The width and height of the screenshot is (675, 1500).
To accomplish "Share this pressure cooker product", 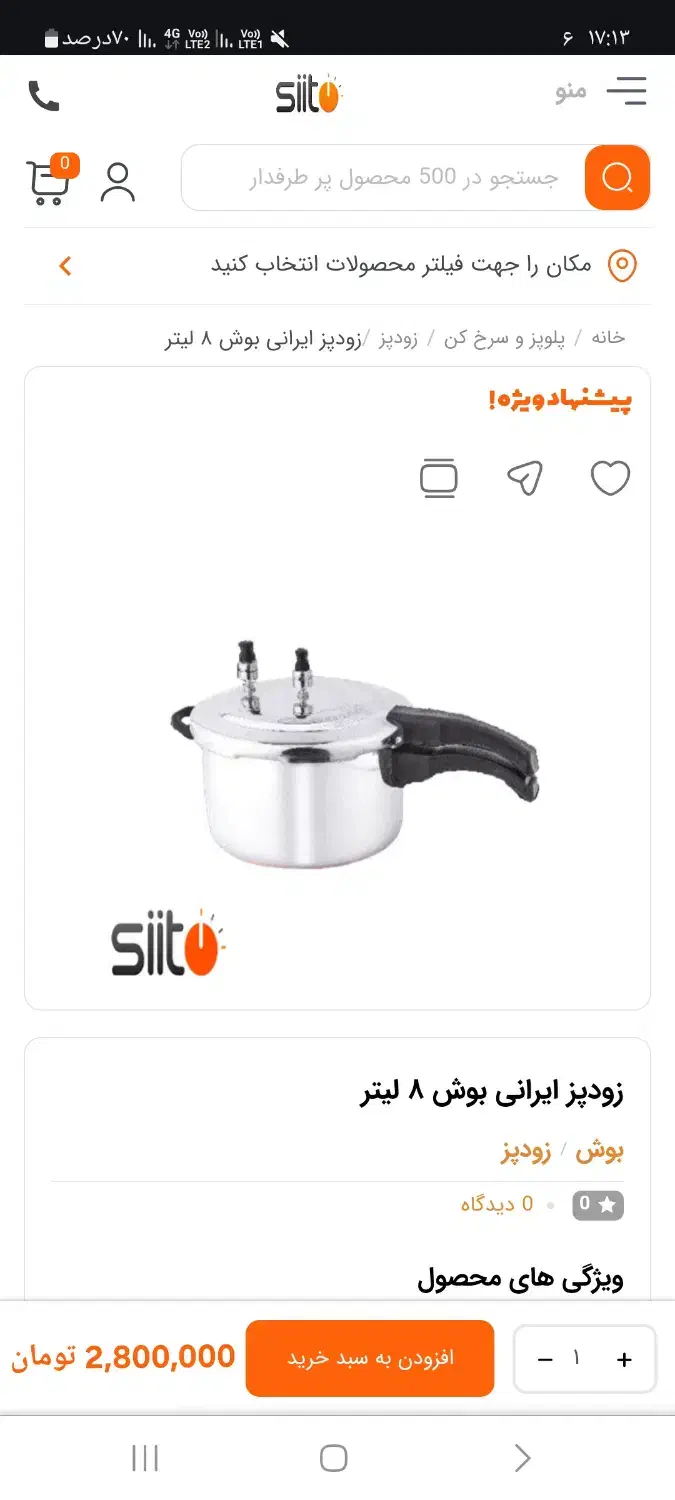I will coord(525,479).
